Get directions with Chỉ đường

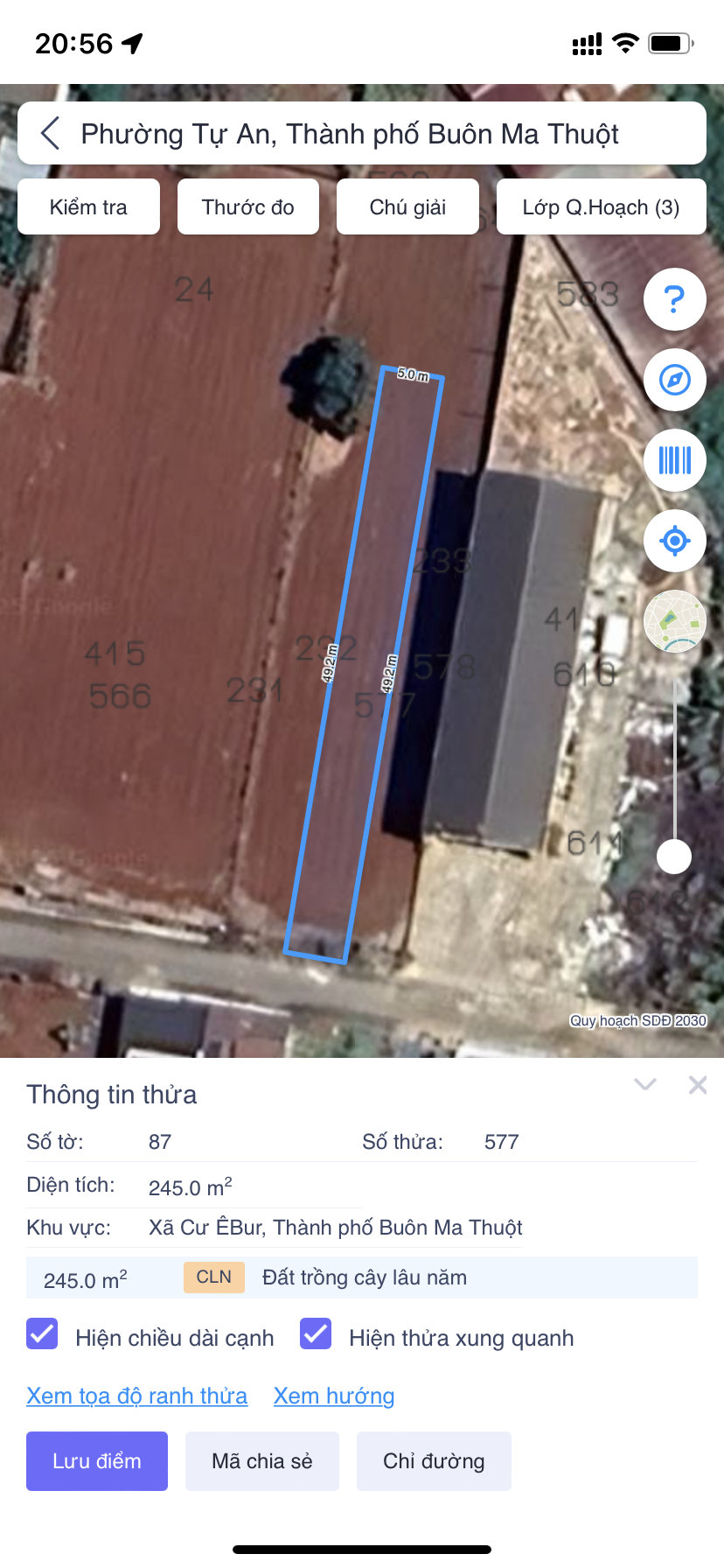pos(434,1461)
